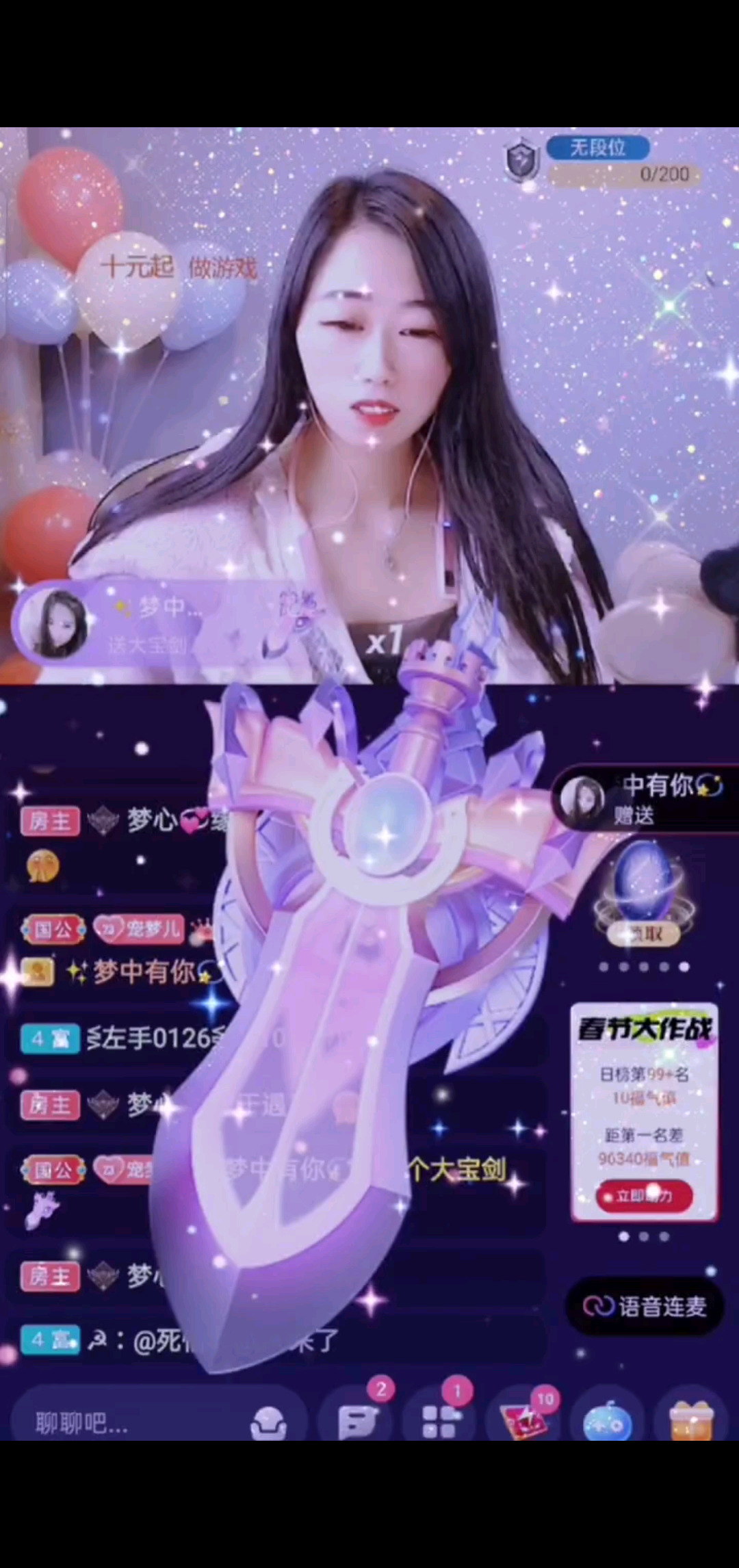Open the sofa seat icon
The image size is (739, 1568).
tap(268, 1423)
